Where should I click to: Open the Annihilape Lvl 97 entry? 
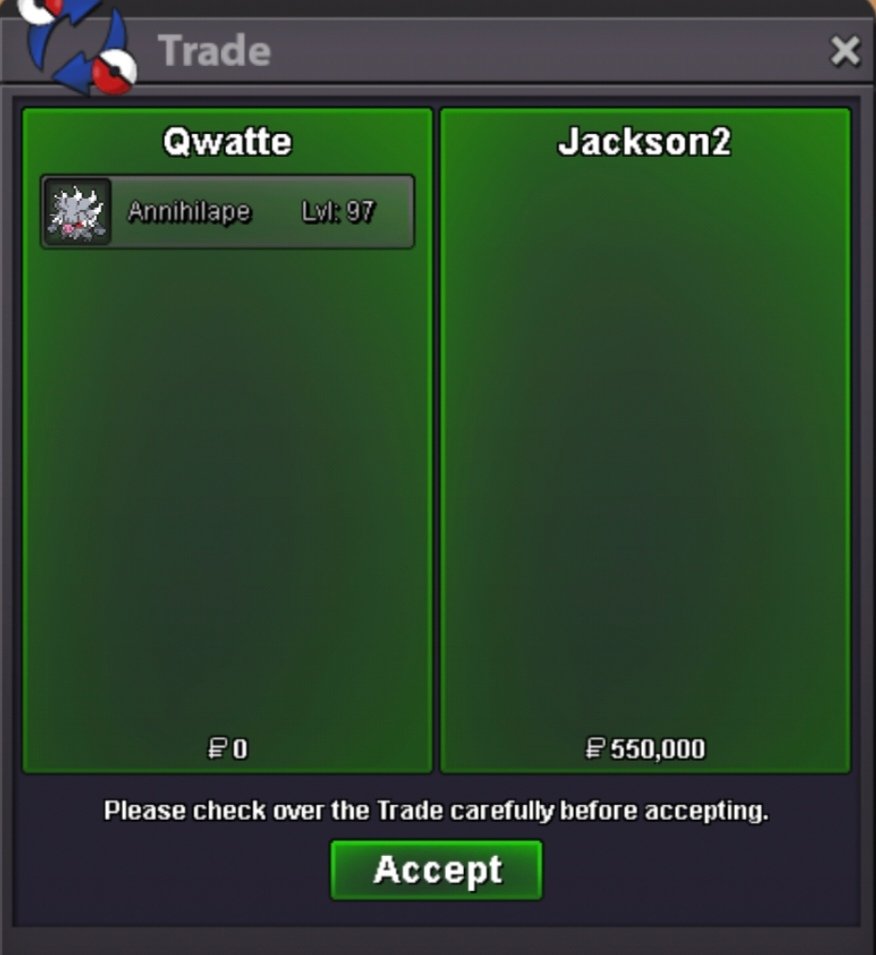pos(228,212)
